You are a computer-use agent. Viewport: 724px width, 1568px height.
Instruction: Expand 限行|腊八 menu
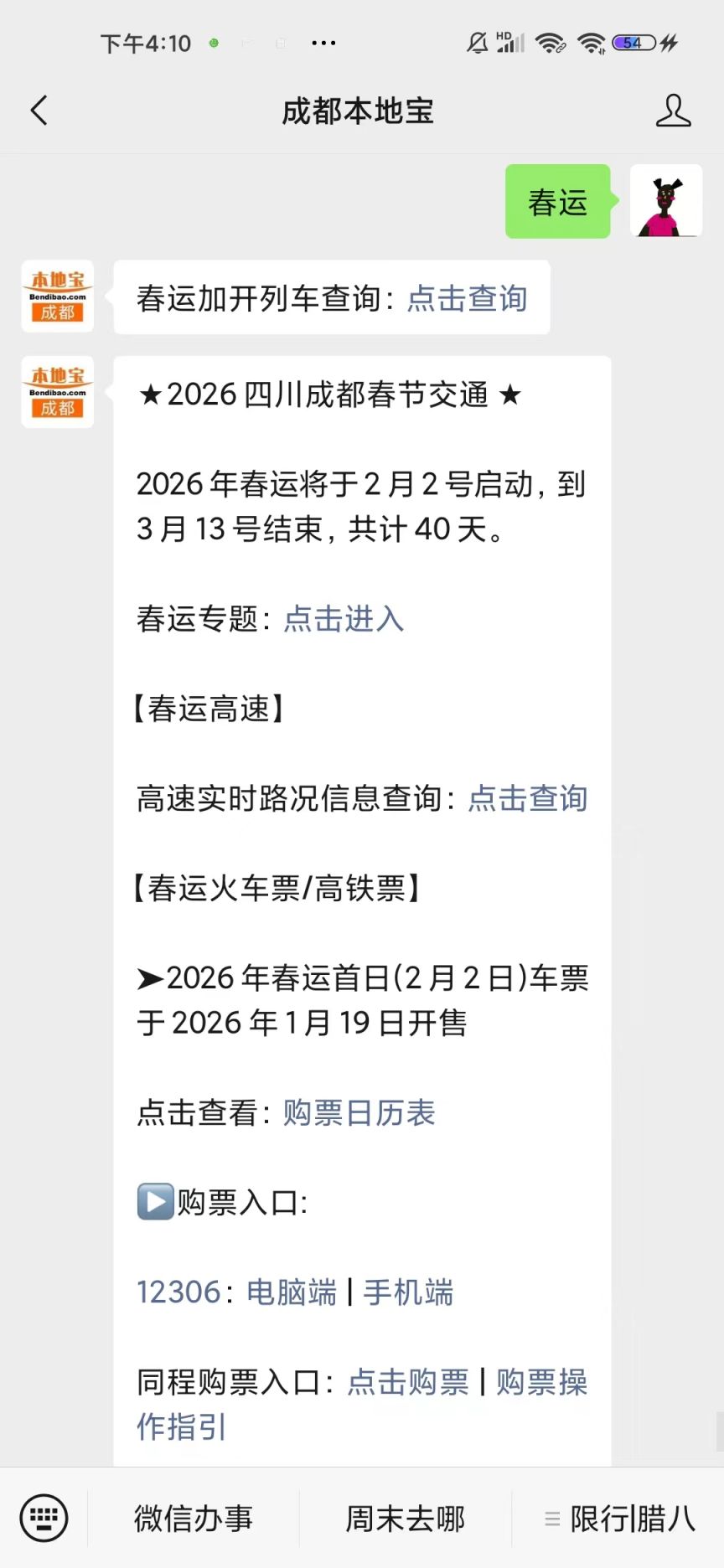620,1518
